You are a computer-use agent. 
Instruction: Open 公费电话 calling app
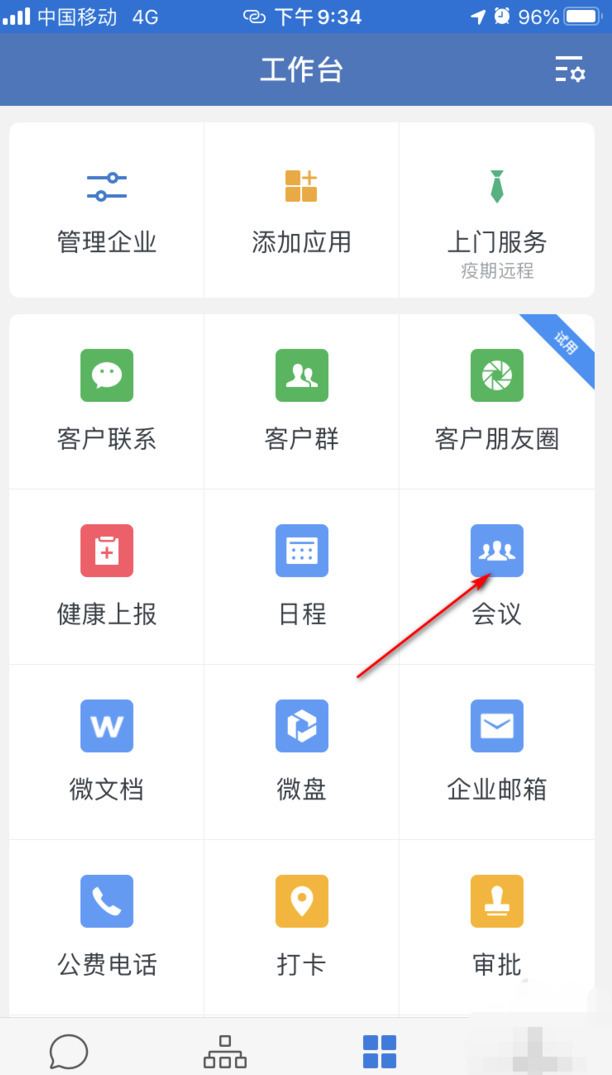pos(107,925)
